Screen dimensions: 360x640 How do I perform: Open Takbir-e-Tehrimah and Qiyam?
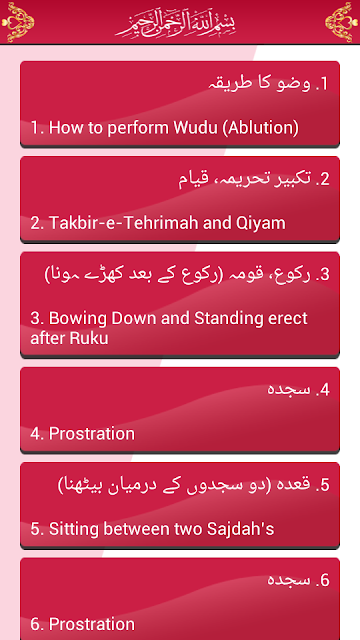tap(180, 200)
